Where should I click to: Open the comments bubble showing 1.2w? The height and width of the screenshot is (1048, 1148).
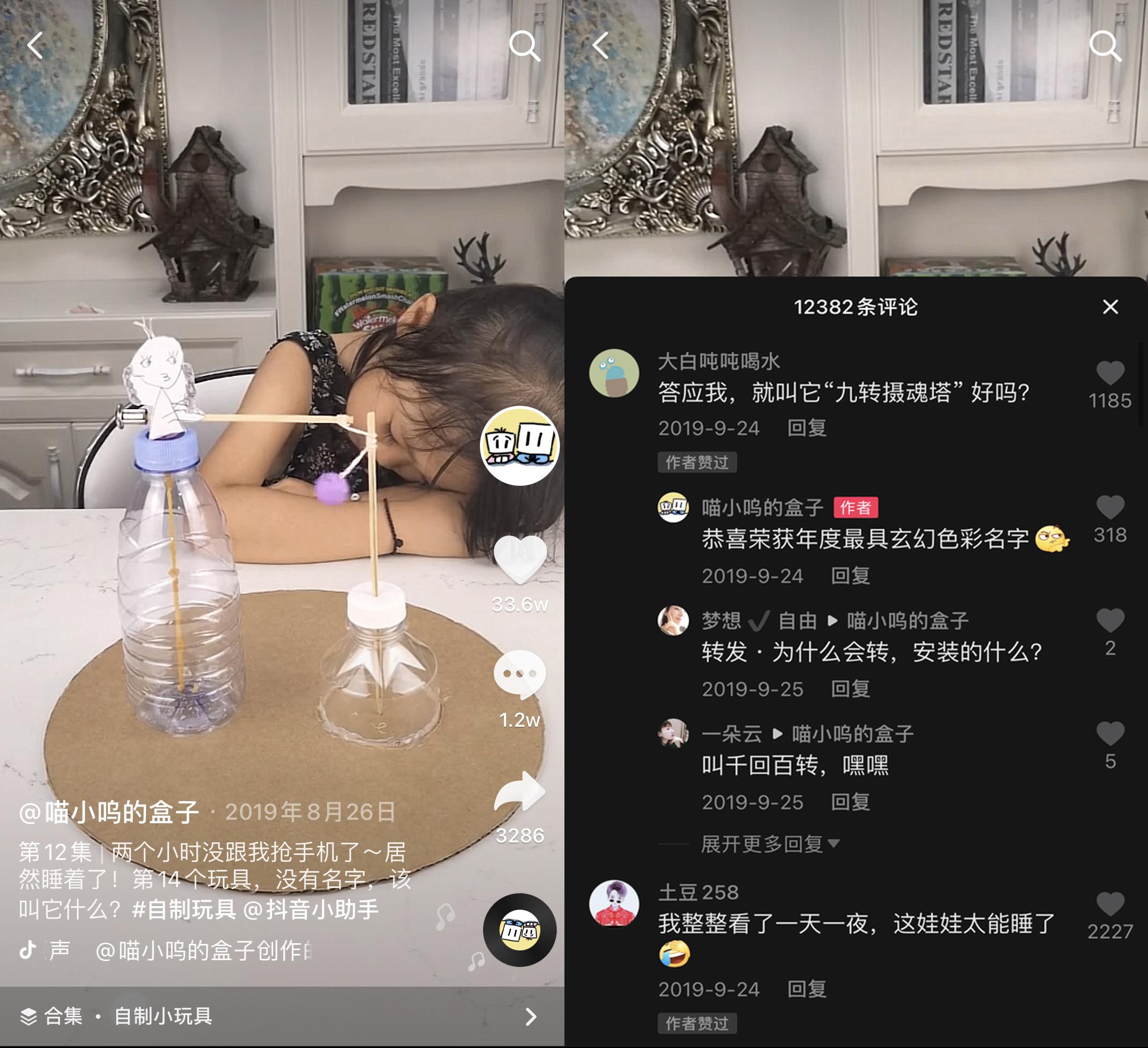(x=519, y=674)
